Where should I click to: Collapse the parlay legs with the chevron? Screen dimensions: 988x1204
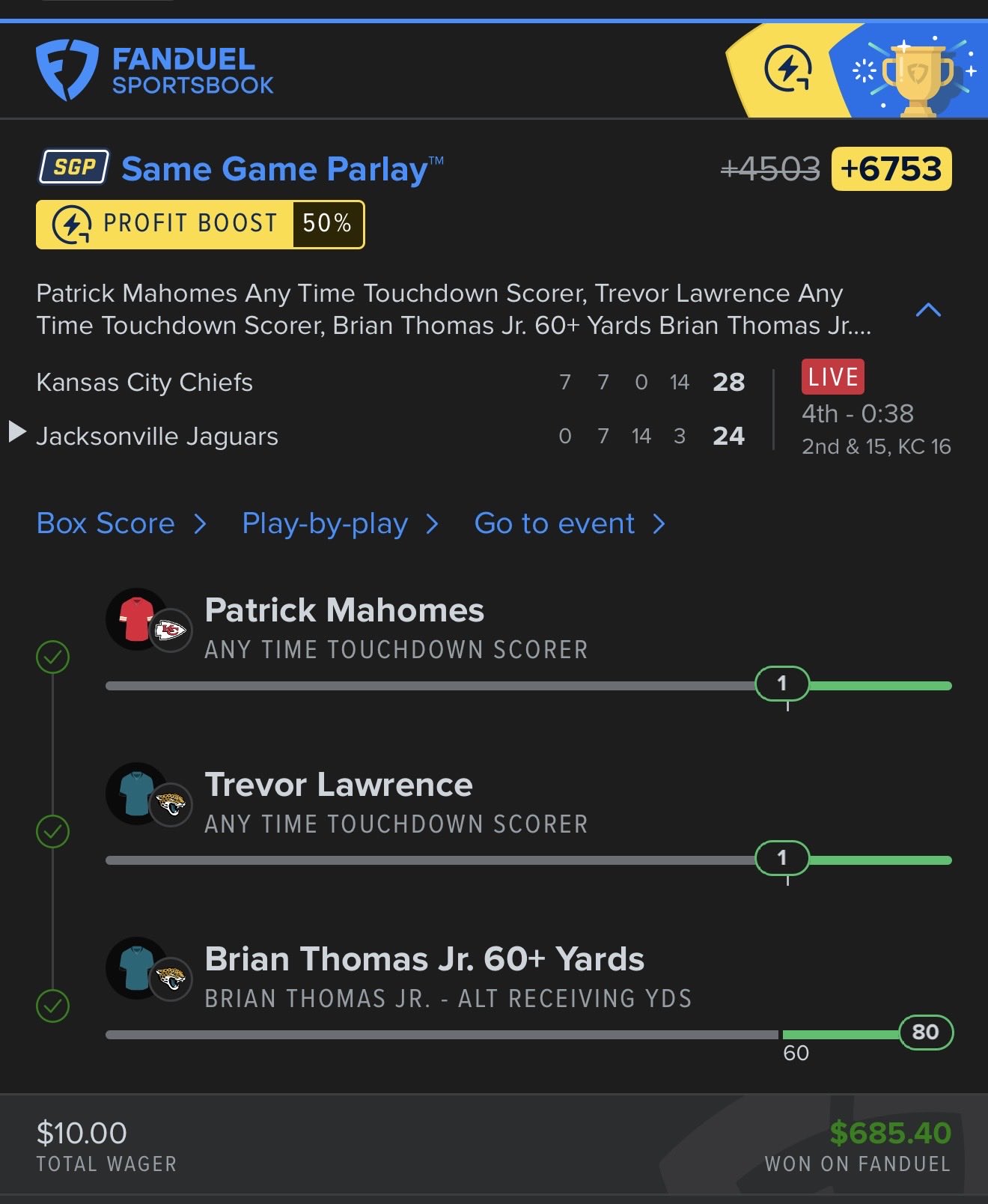tap(928, 310)
